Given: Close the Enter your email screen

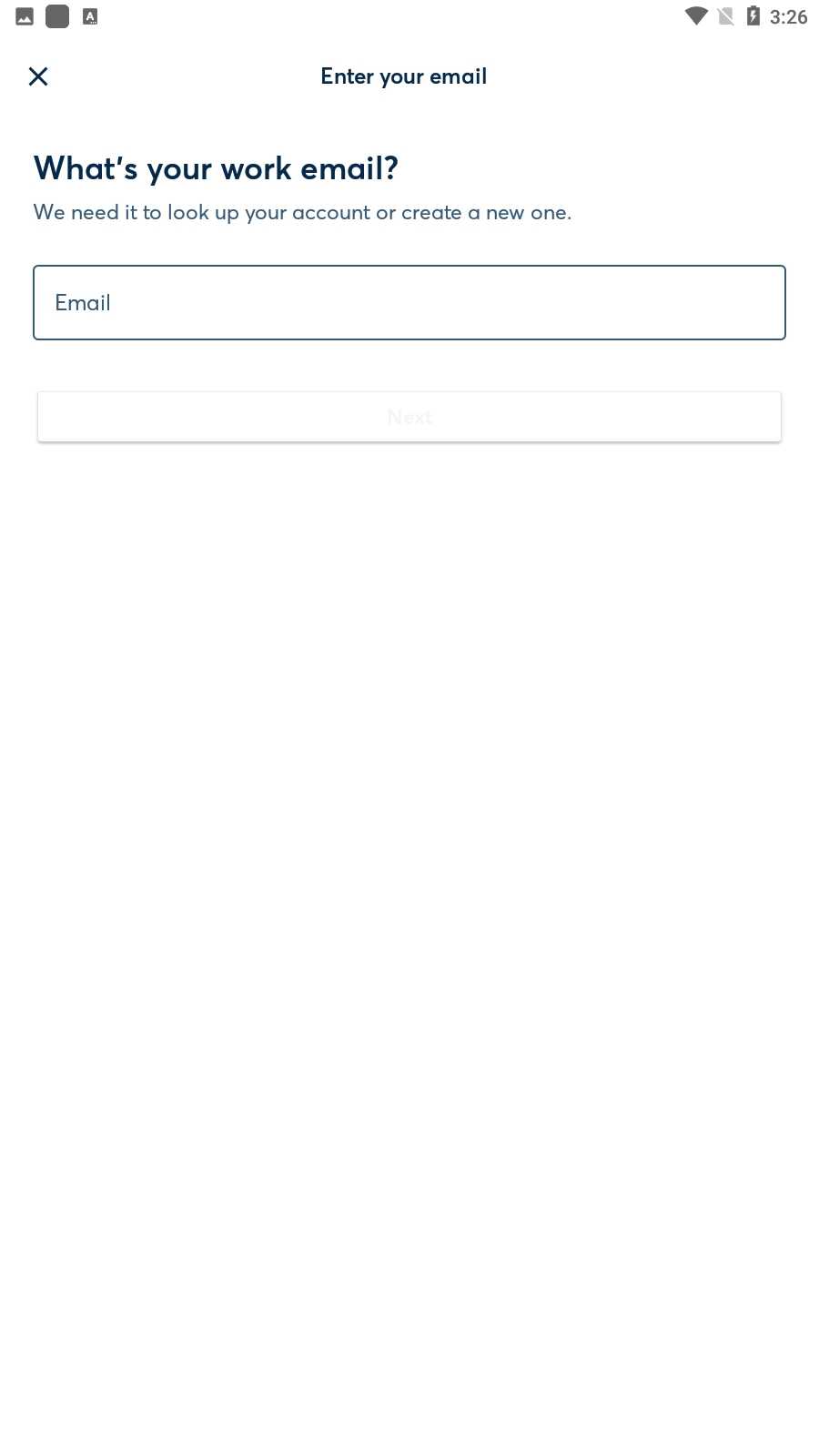Looking at the screenshot, I should (38, 76).
